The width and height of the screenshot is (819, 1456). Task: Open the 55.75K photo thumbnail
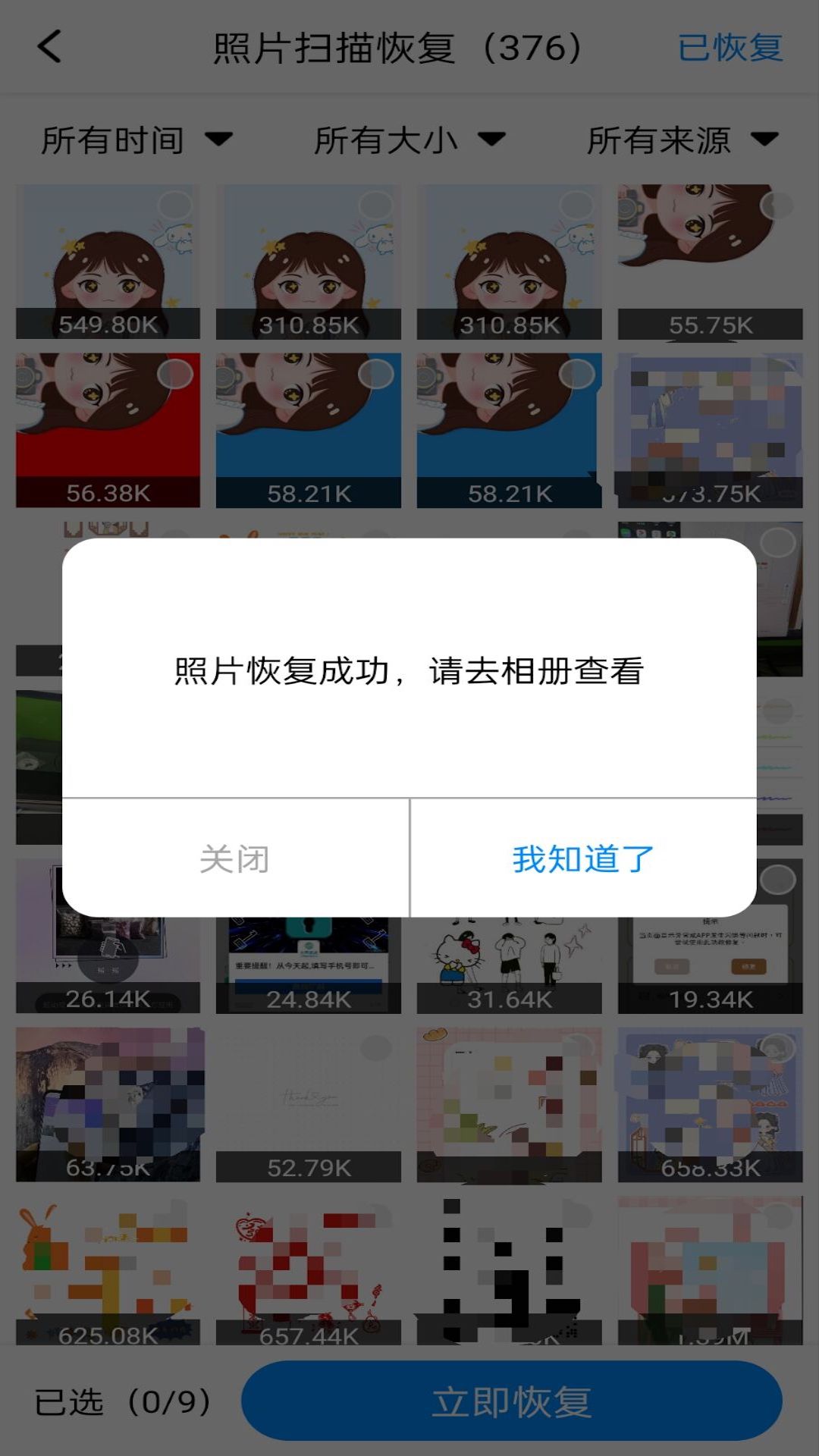(x=710, y=262)
